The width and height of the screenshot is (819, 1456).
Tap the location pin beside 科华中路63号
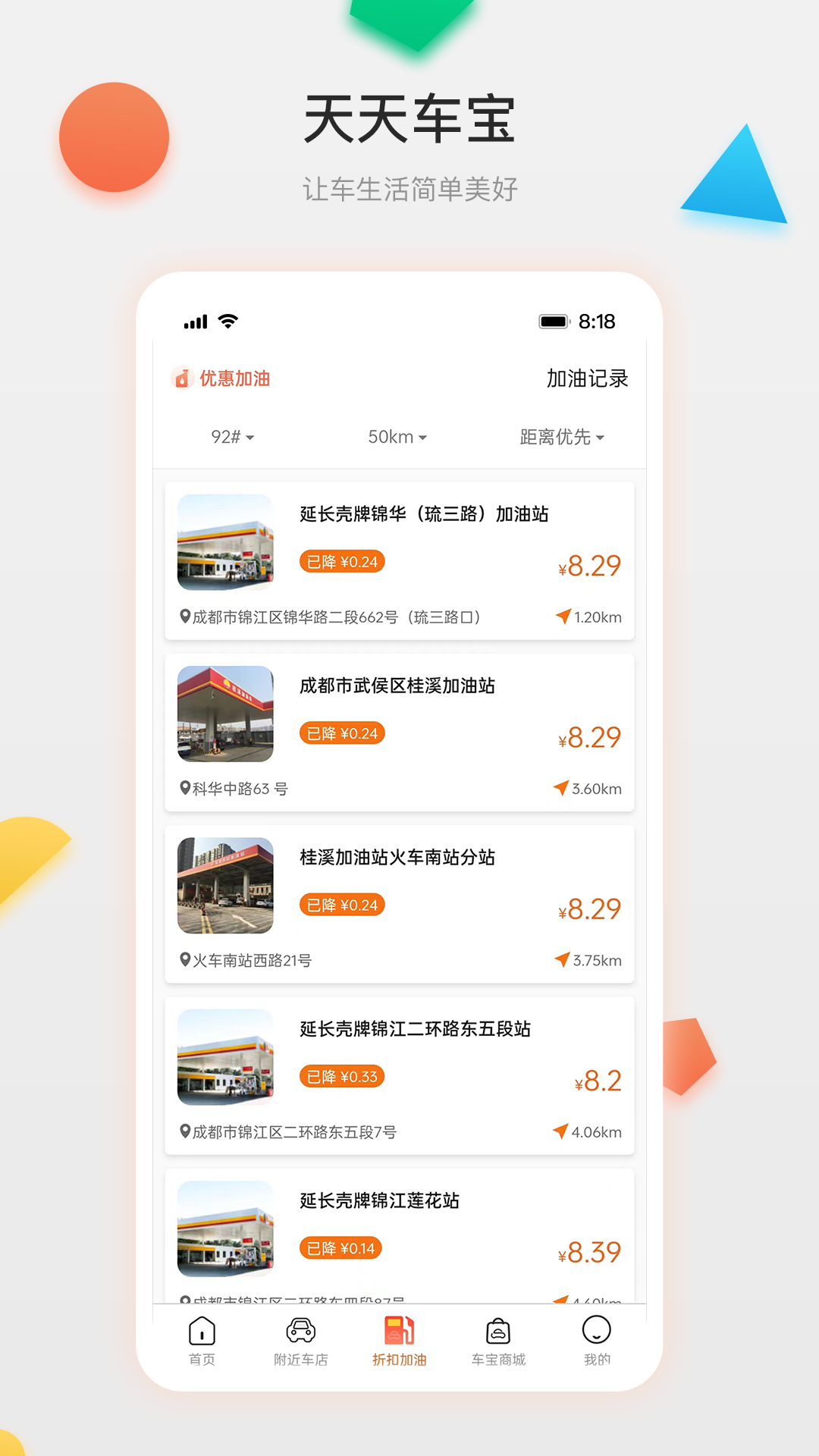[x=184, y=789]
